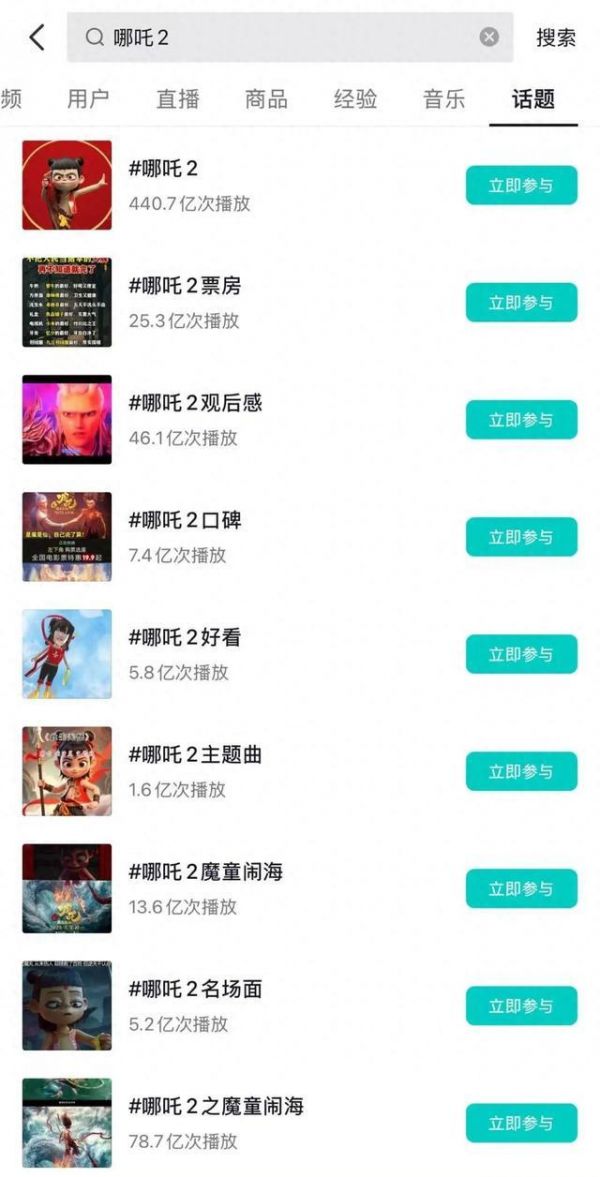Tap the search field containing 哪吒2
This screenshot has height=1177, width=600.
280,38
